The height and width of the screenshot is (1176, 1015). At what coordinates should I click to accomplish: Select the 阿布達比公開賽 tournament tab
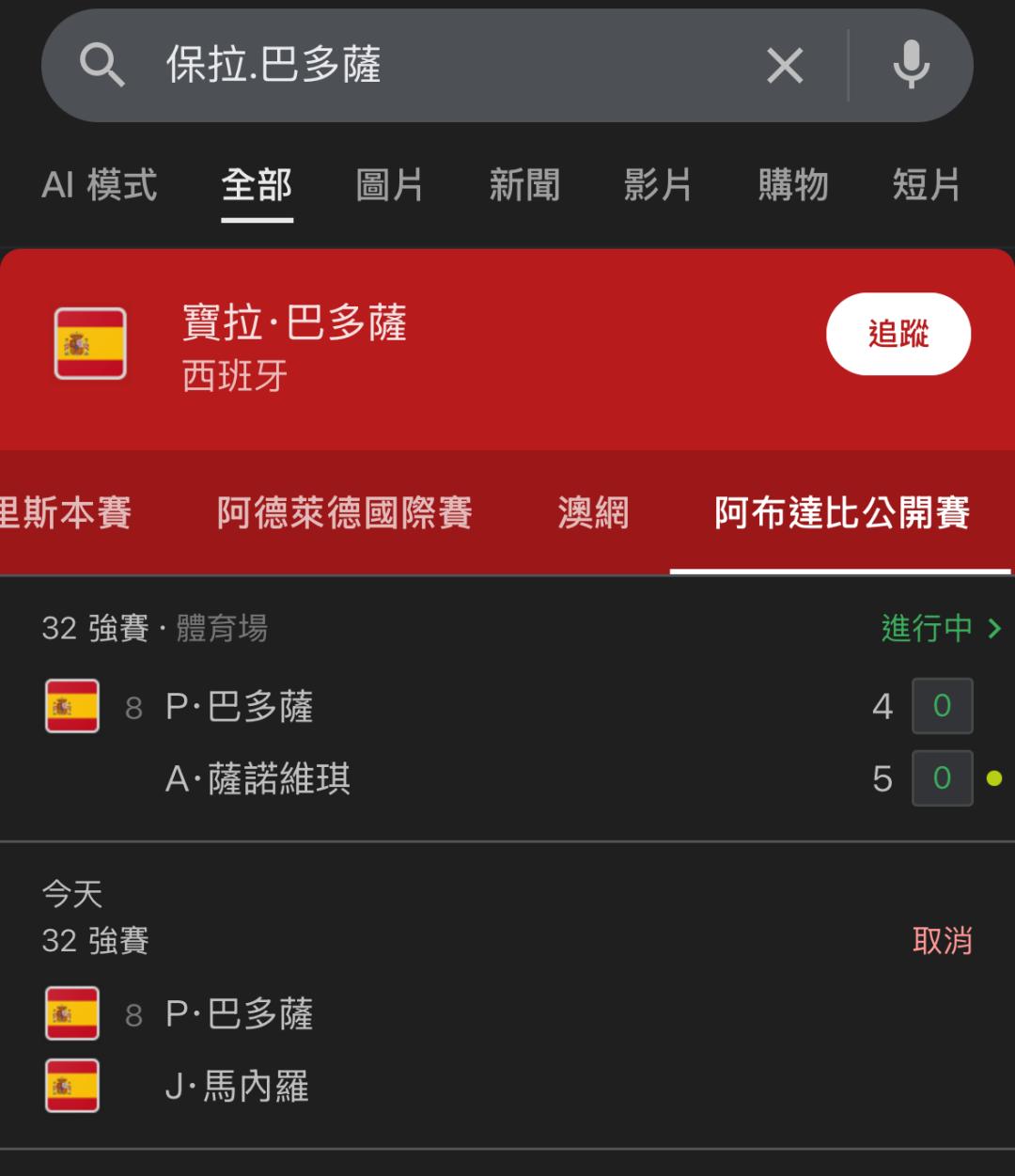point(841,513)
